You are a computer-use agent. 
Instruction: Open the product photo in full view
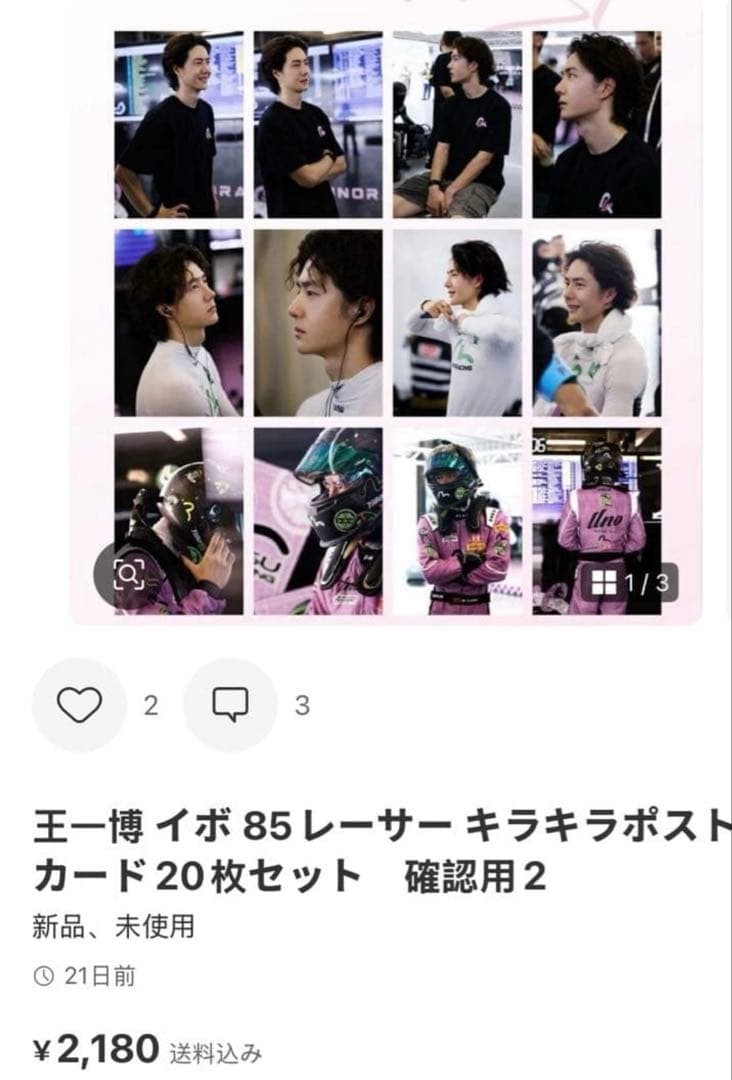[387, 320]
